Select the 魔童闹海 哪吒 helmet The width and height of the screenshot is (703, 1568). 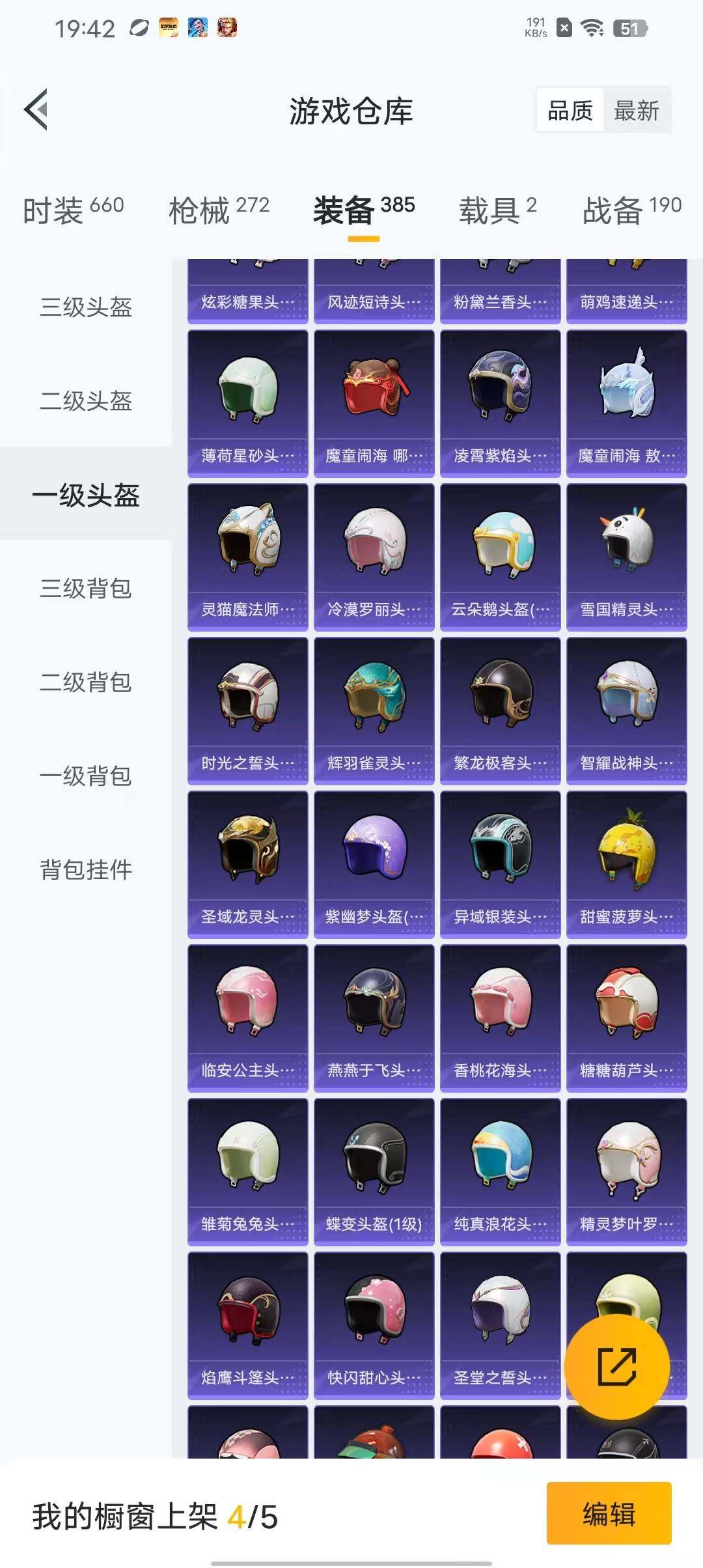tap(372, 399)
